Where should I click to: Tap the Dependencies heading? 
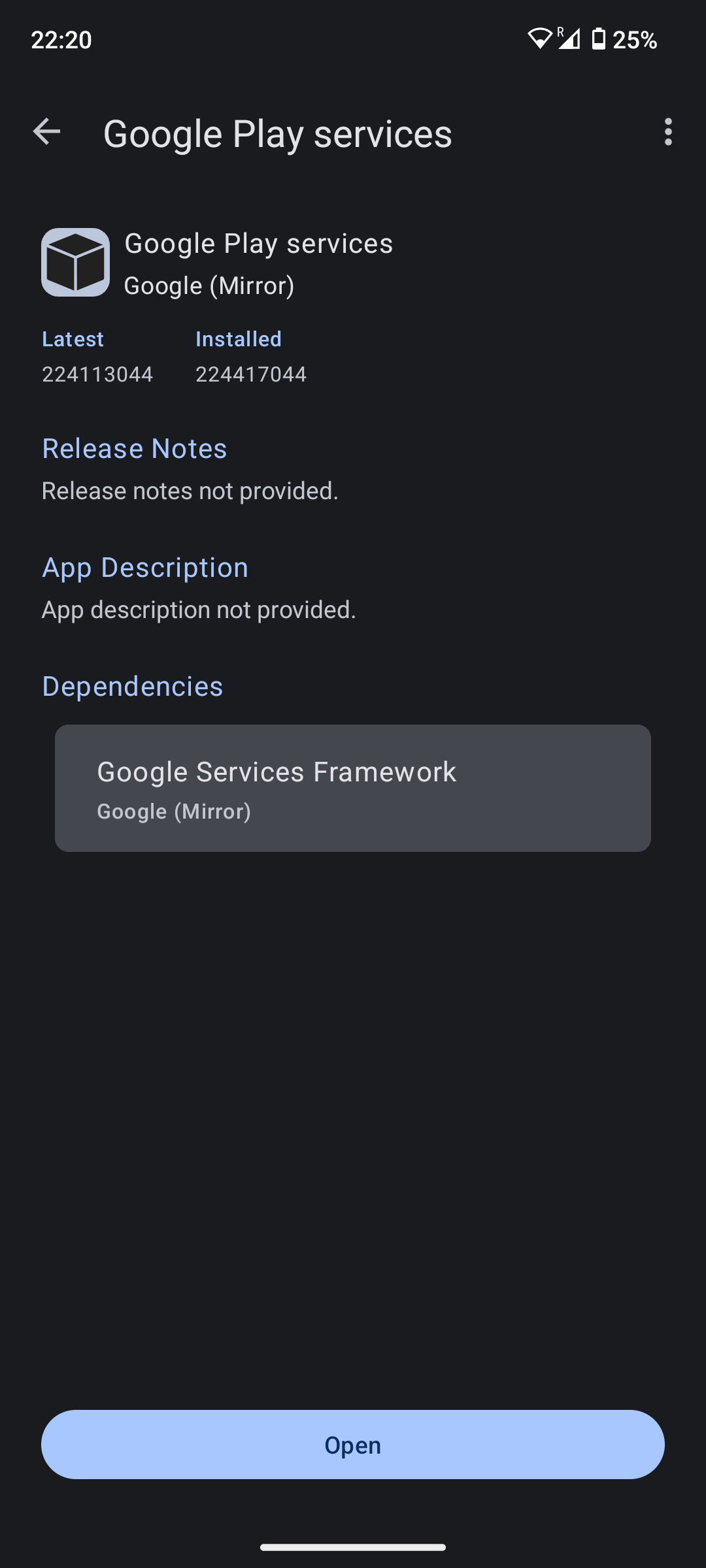(131, 686)
